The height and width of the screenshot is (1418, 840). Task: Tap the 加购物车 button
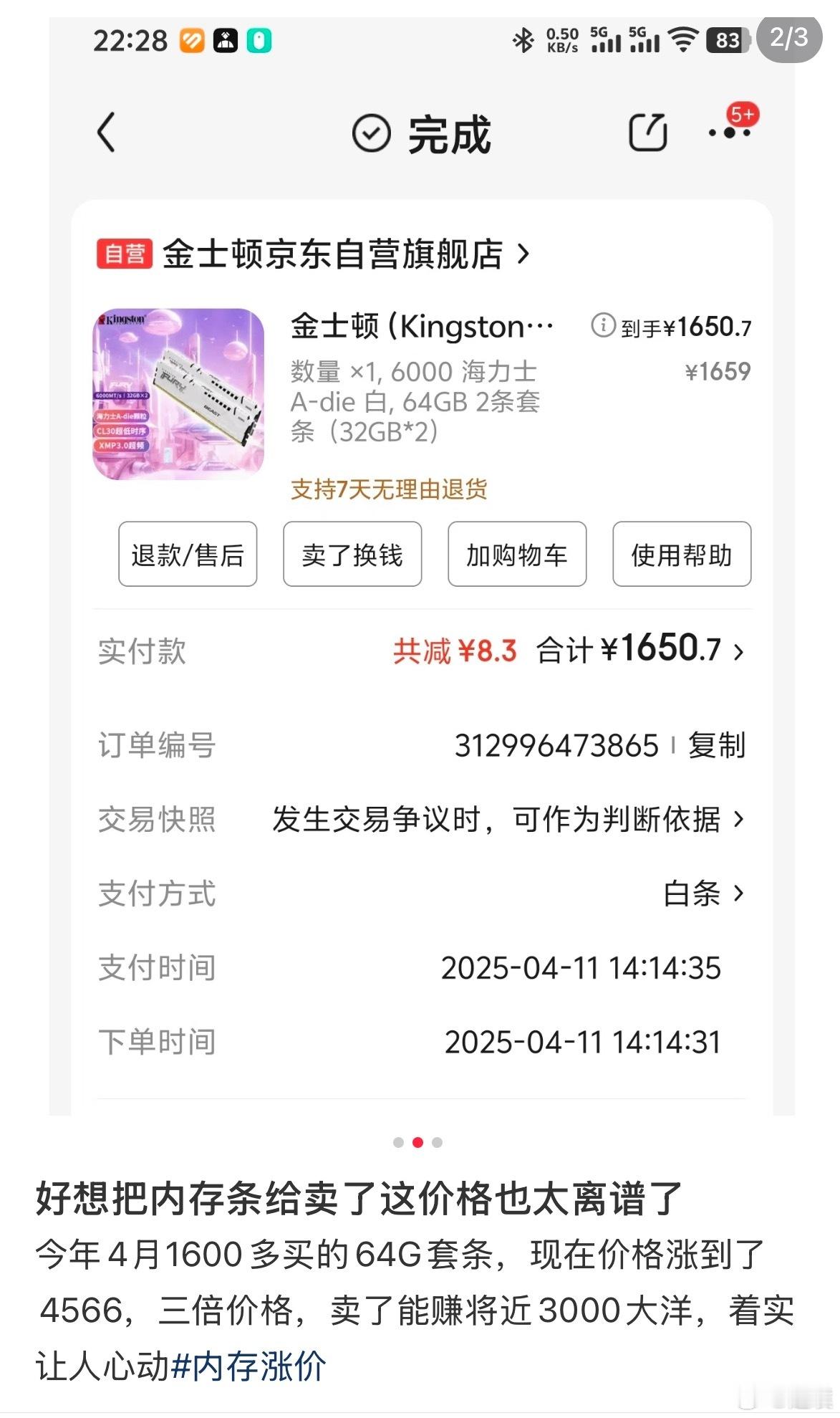[x=516, y=554]
